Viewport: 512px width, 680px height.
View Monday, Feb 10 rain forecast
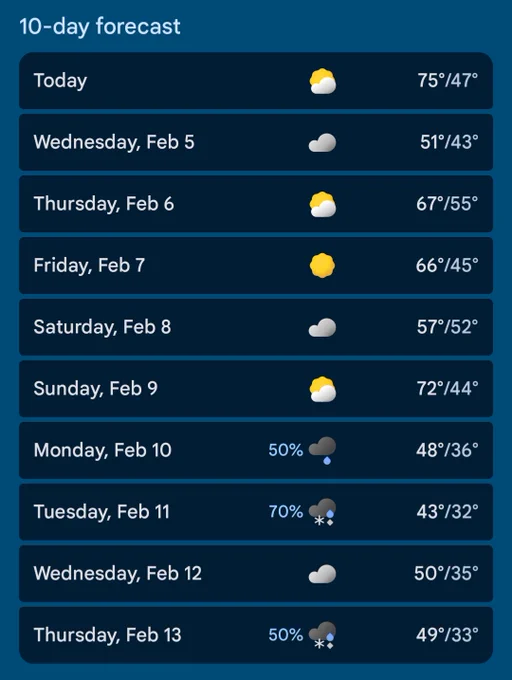point(256,450)
